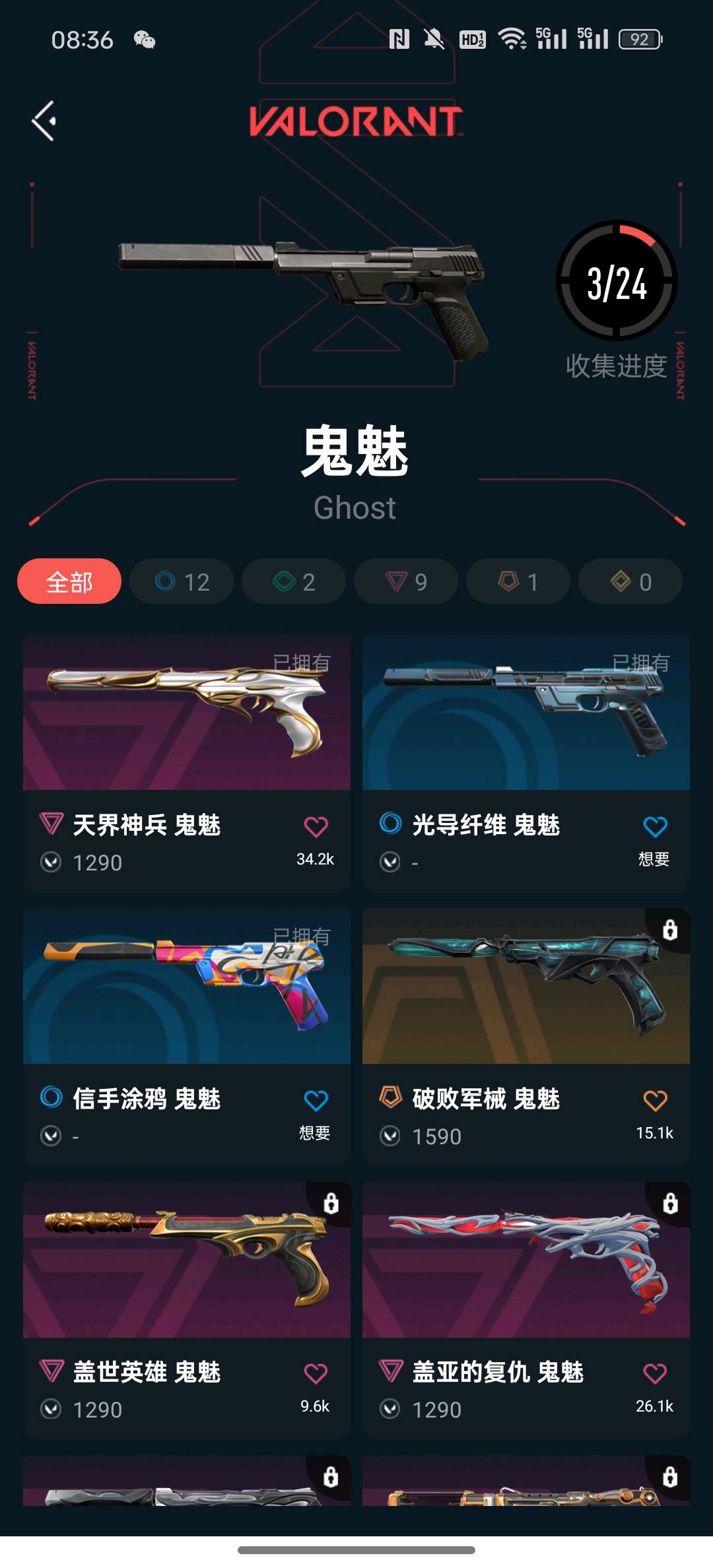Viewport: 713px width, 1568px height.
Task: Open the 信手涂鸦 鬼魅 skin card
Action: coord(187,987)
